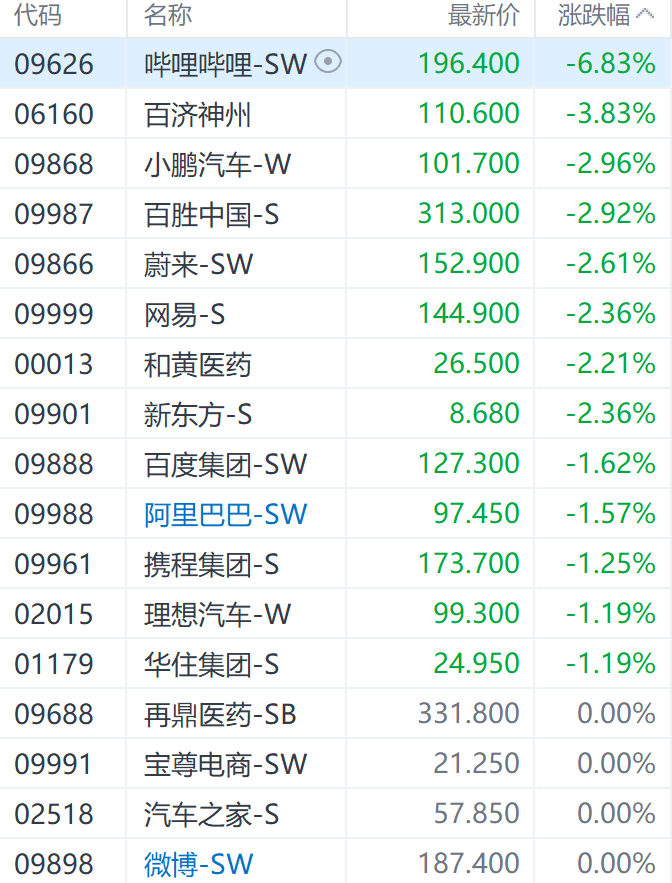Sort stocks by 最新价 column header
This screenshot has width=672, height=883.
point(484,16)
